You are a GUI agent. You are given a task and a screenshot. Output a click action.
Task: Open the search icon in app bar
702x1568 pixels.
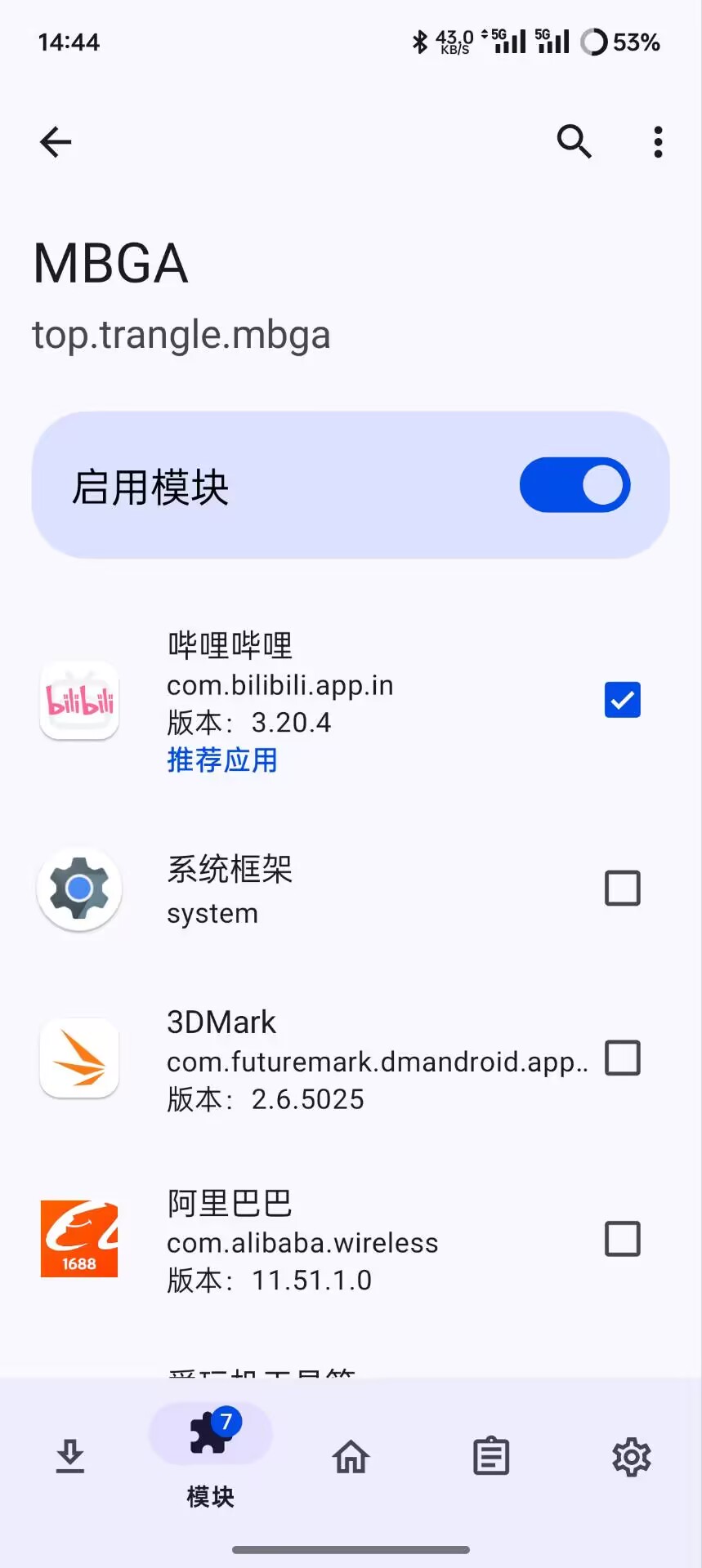pos(574,142)
